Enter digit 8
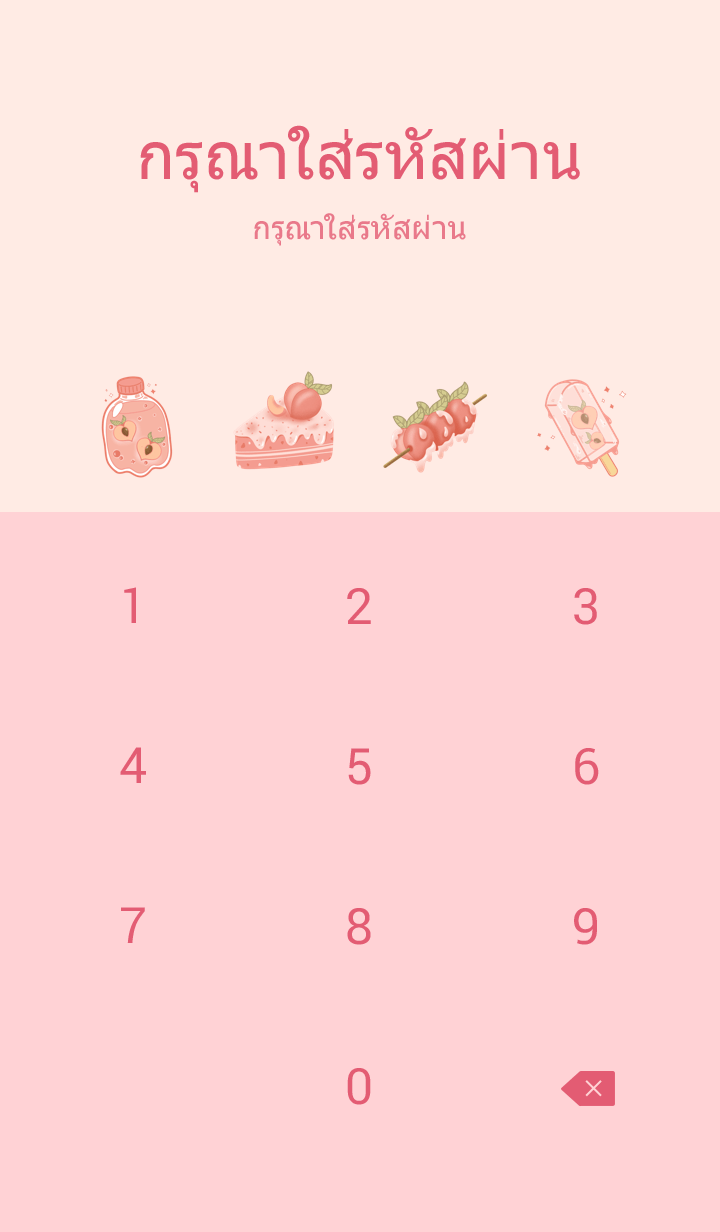Screen dimensions: 720x1232 point(359,927)
